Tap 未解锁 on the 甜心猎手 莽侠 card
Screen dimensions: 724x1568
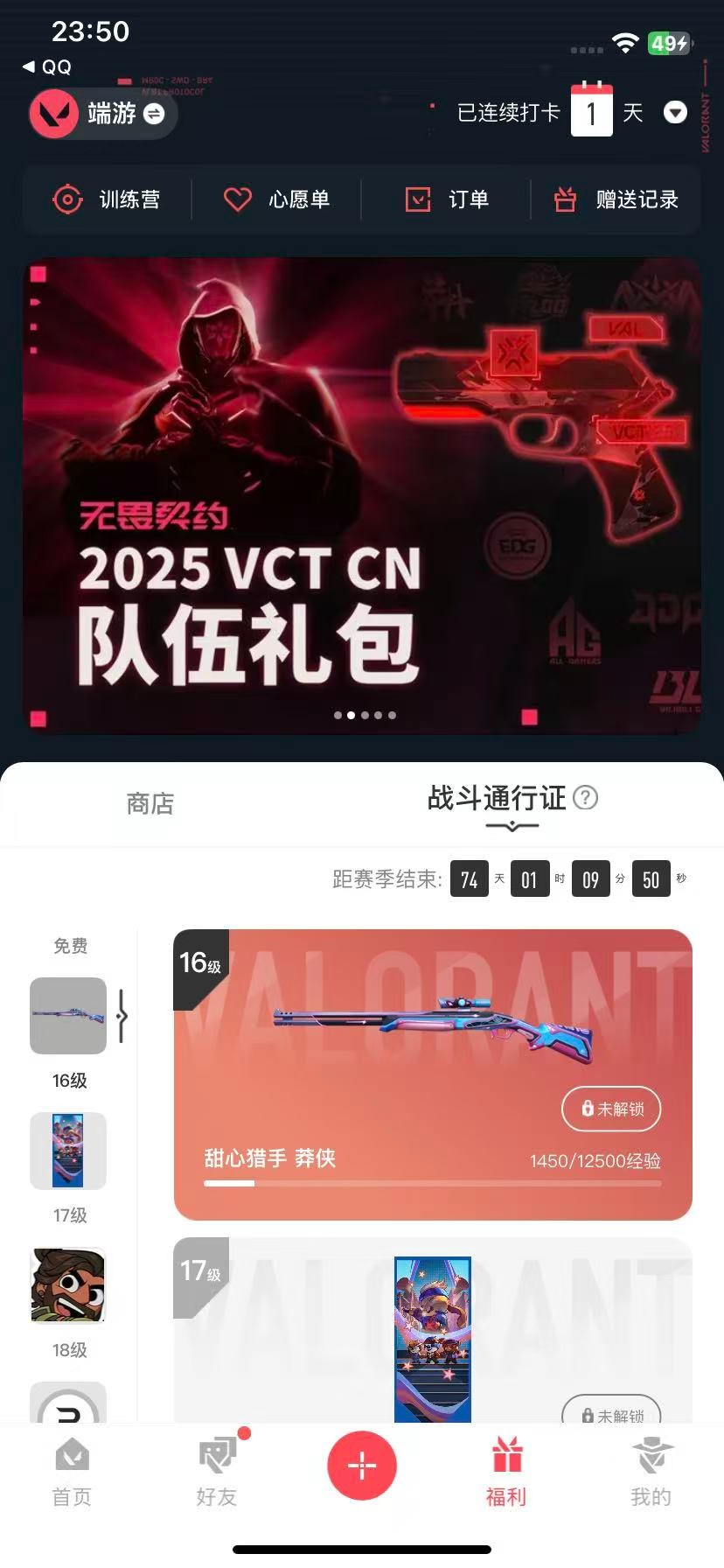pos(611,1109)
